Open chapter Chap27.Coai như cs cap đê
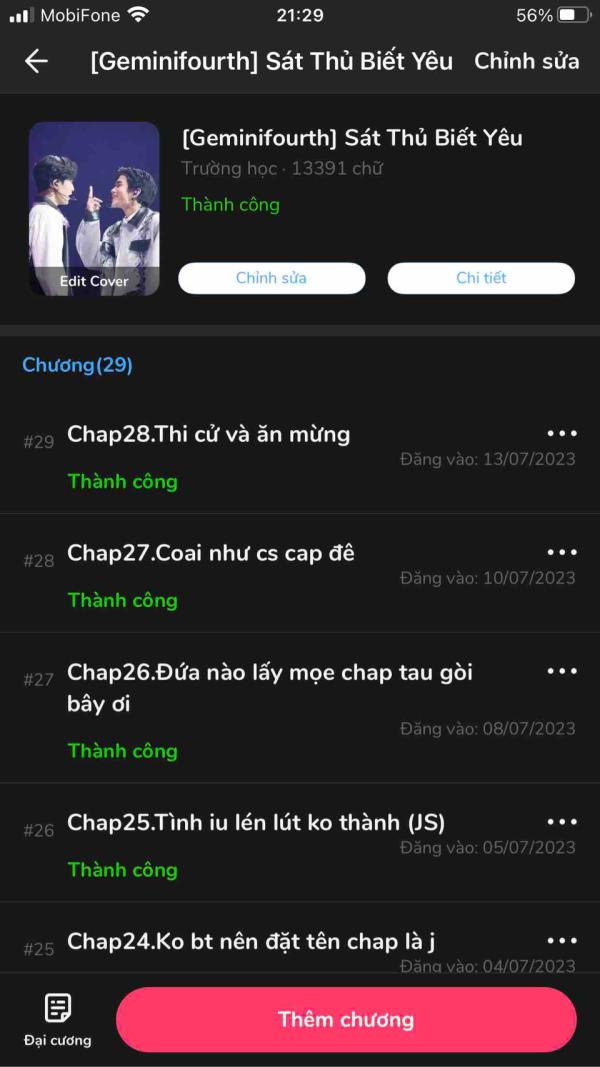Viewport: 600px width, 1067px height. 210,553
